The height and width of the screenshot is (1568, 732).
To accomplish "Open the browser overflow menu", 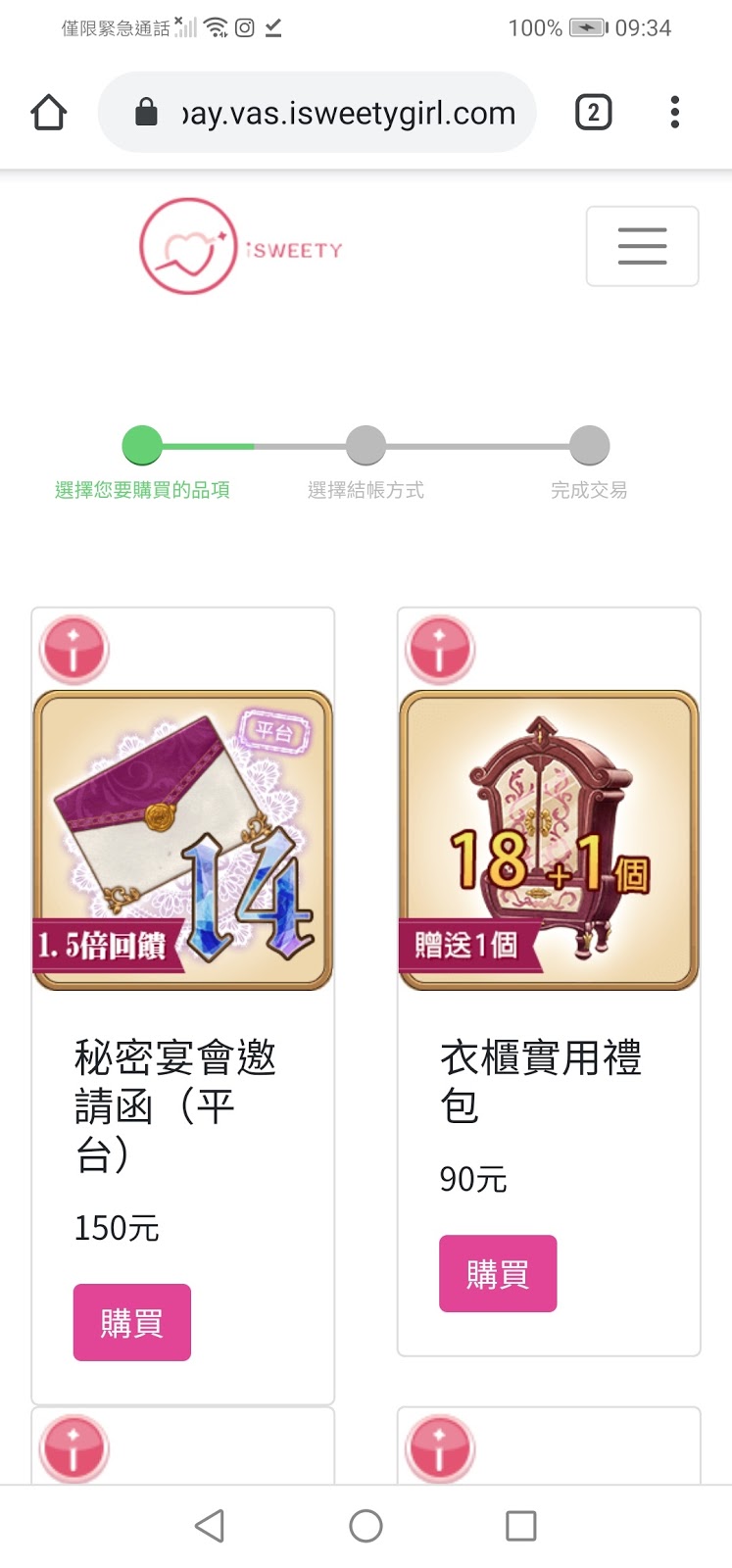I will (x=674, y=113).
